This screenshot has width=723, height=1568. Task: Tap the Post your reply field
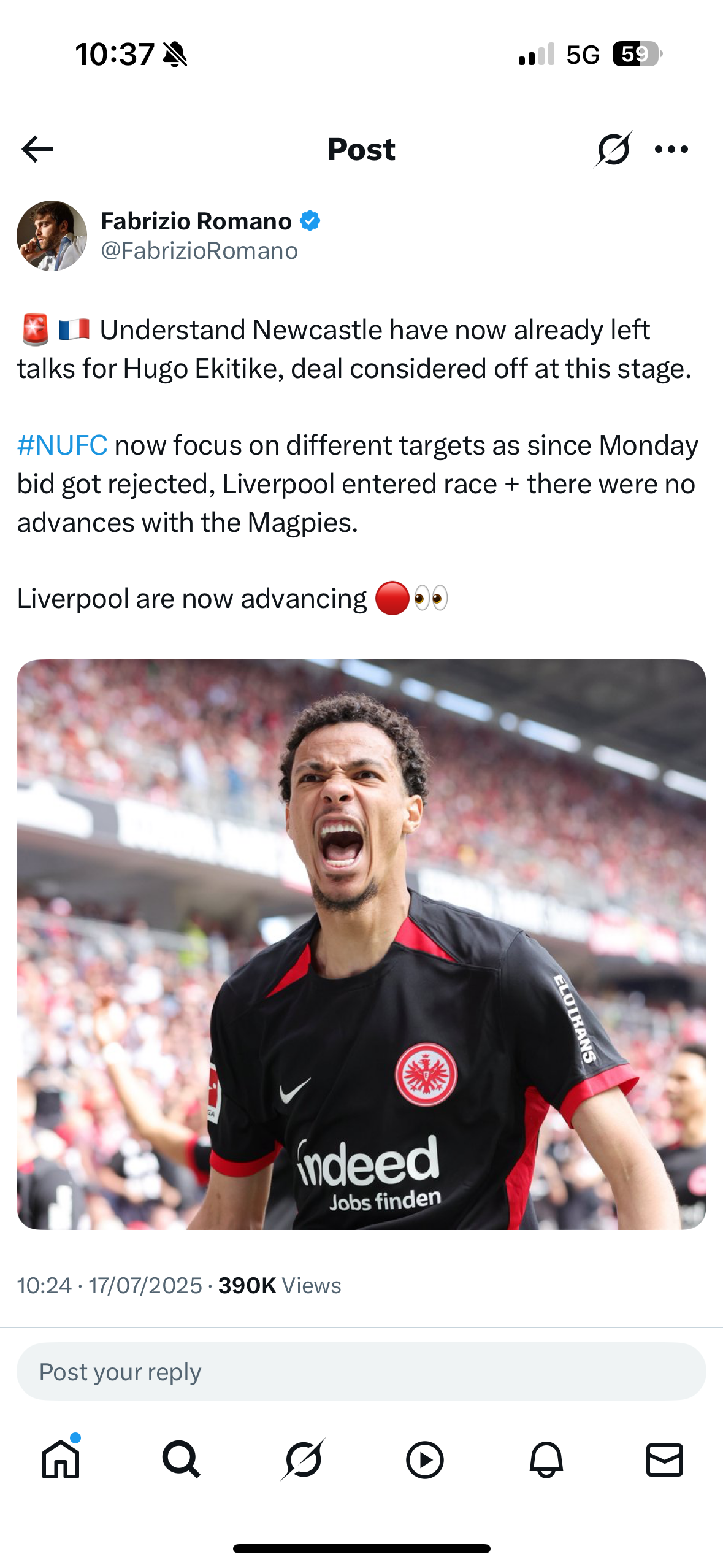361,1371
